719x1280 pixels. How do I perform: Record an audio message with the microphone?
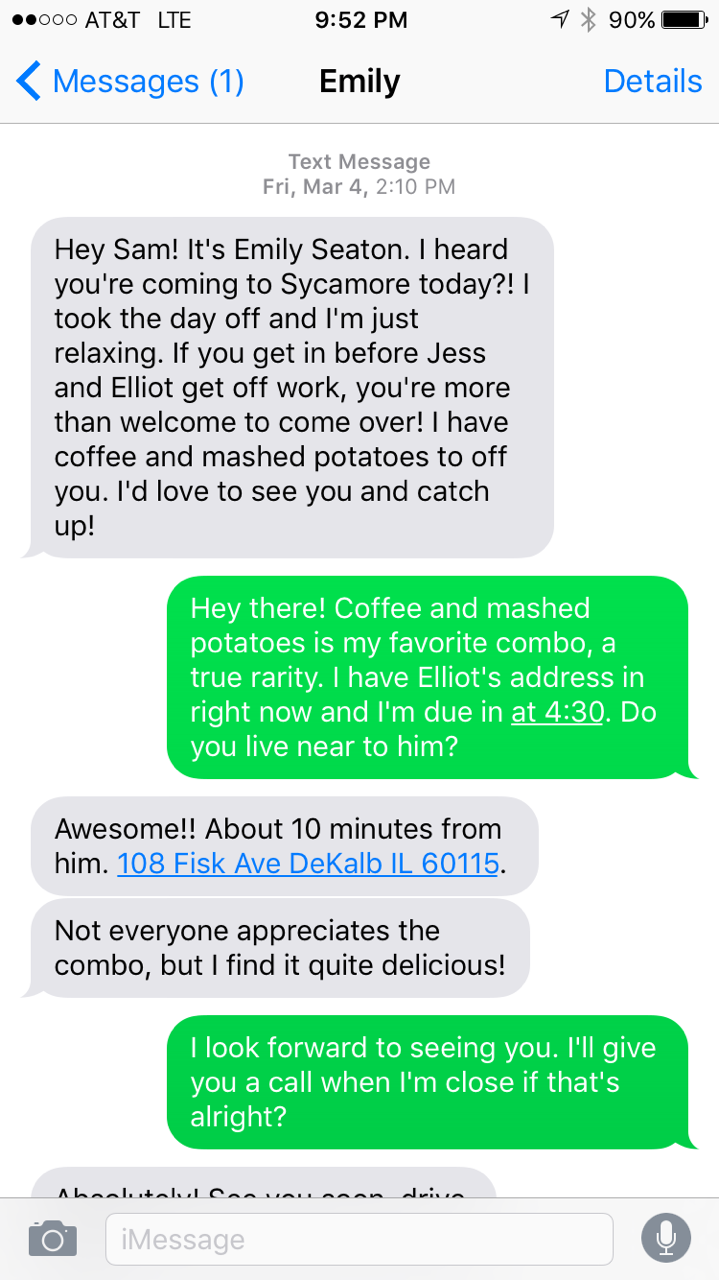[x=665, y=1239]
